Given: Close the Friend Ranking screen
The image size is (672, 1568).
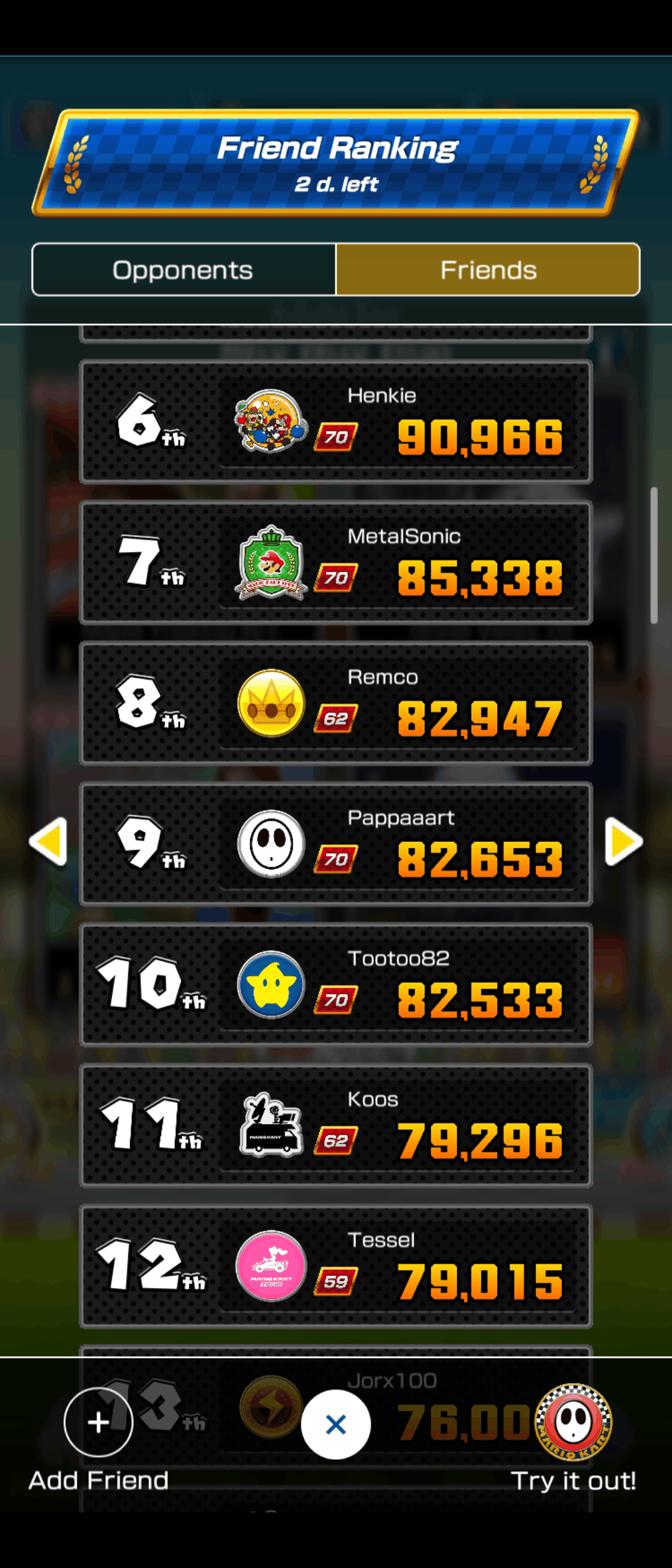Looking at the screenshot, I should 336,1424.
